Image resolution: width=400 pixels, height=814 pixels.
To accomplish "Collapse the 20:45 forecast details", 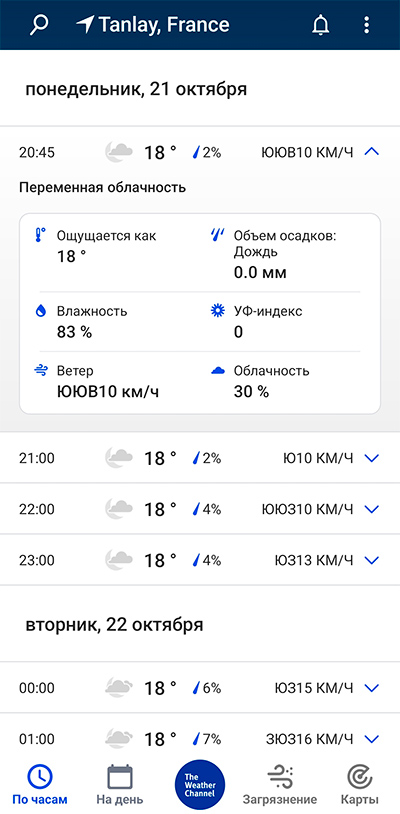I will point(373,152).
